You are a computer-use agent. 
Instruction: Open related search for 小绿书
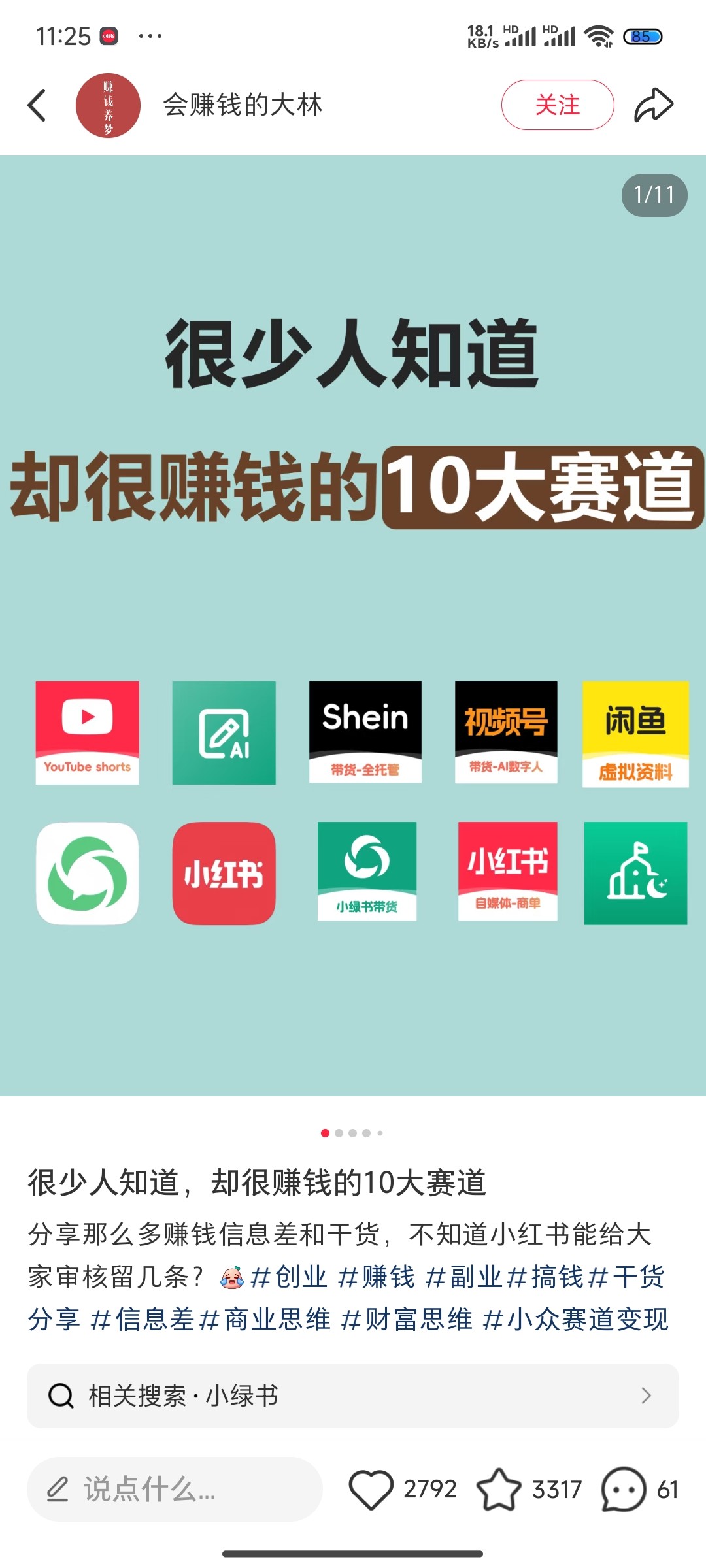352,1396
